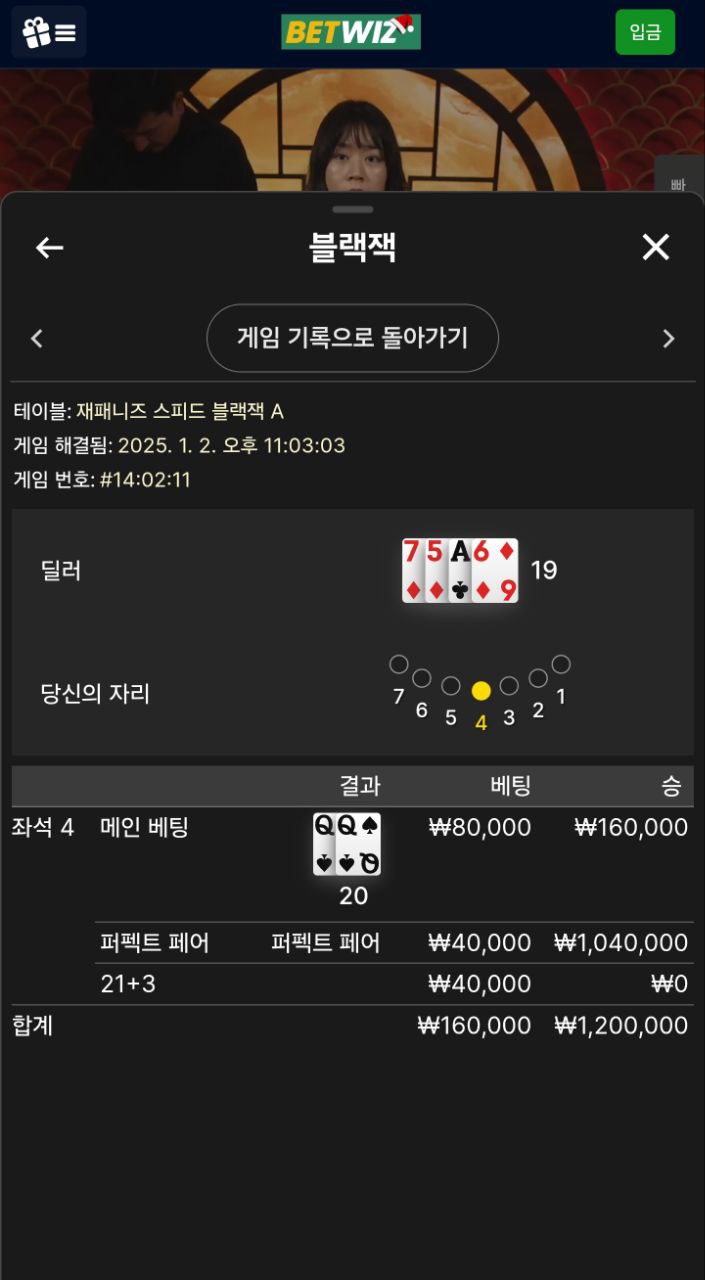
Task: Show the next game record
Action: 668,339
